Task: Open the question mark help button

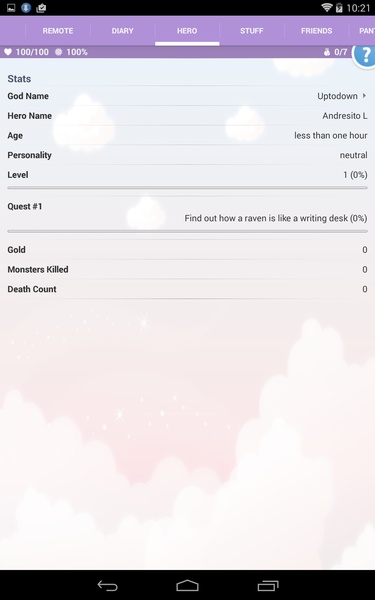Action: point(365,56)
